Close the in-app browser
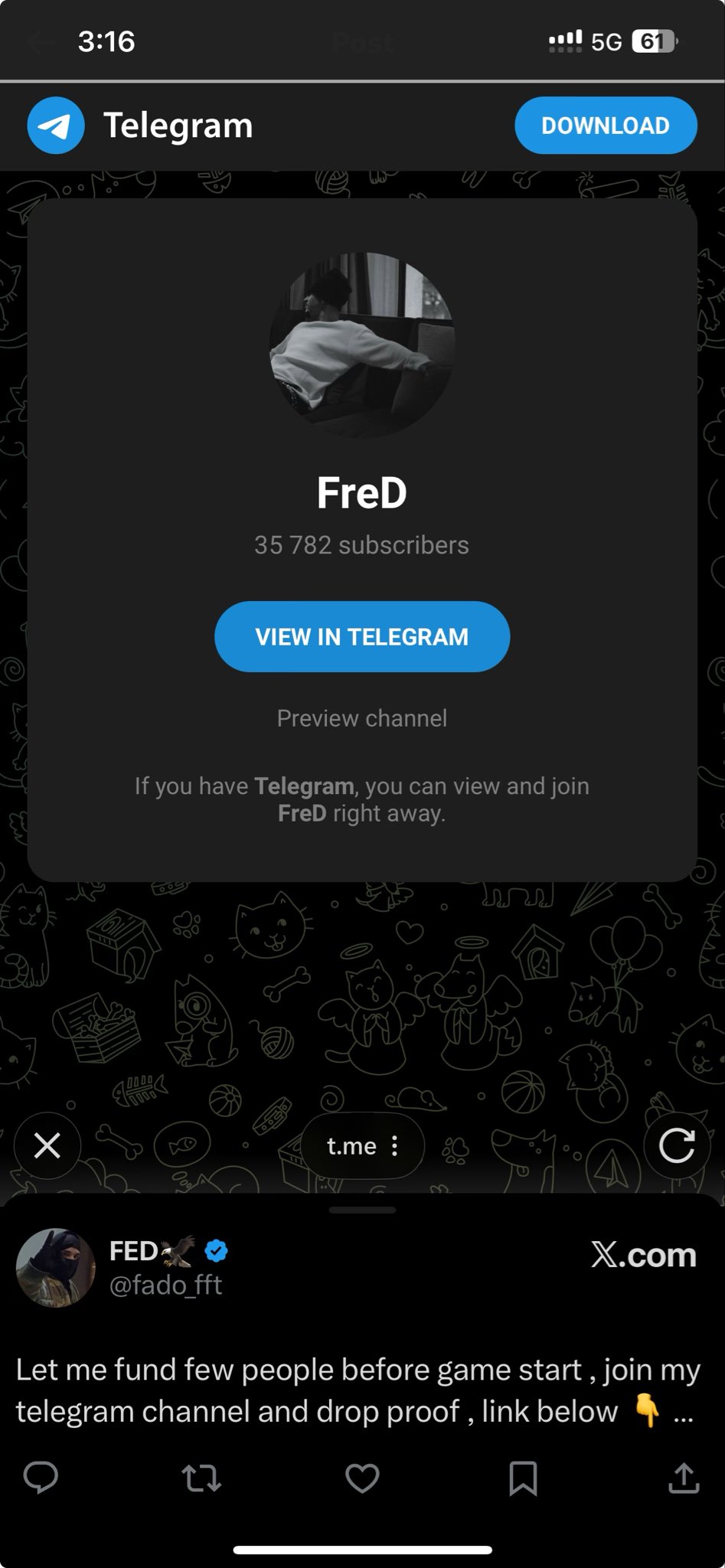This screenshot has height=1568, width=725. [x=47, y=1146]
